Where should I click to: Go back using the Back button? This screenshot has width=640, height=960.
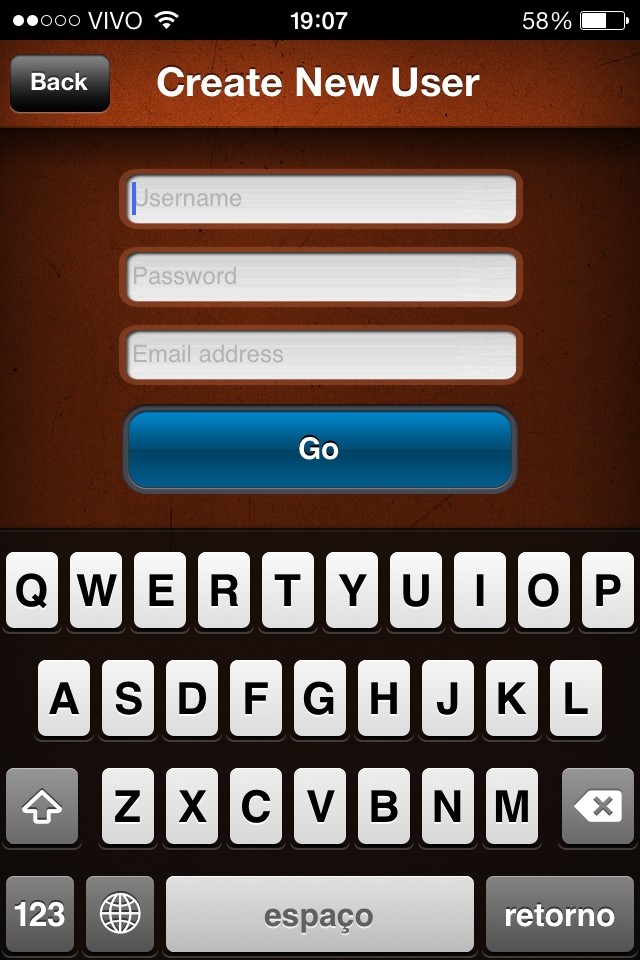[59, 83]
